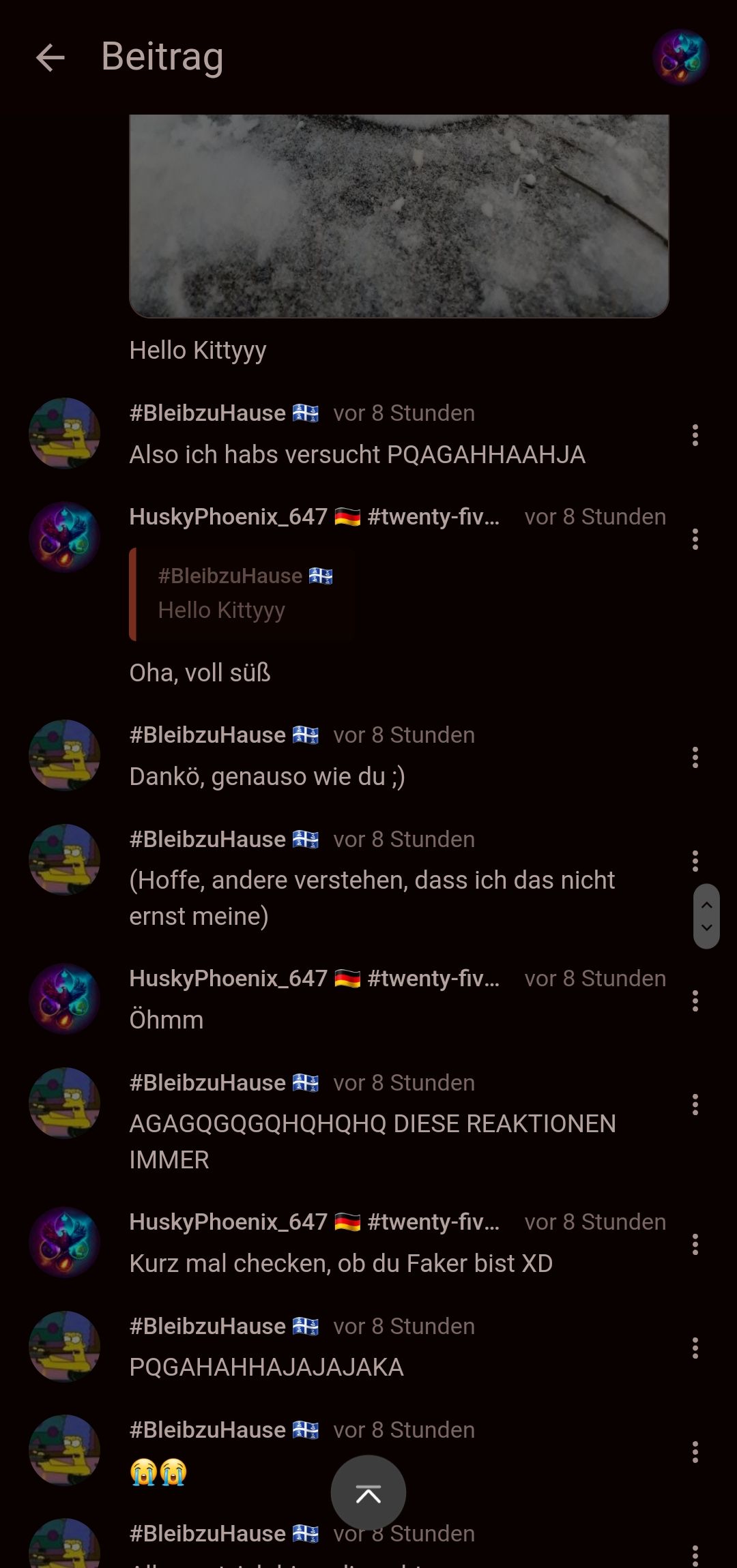The image size is (737, 1568).
Task: Open options for the 'Kurz mal checken' comment
Action: pyautogui.click(x=695, y=1244)
